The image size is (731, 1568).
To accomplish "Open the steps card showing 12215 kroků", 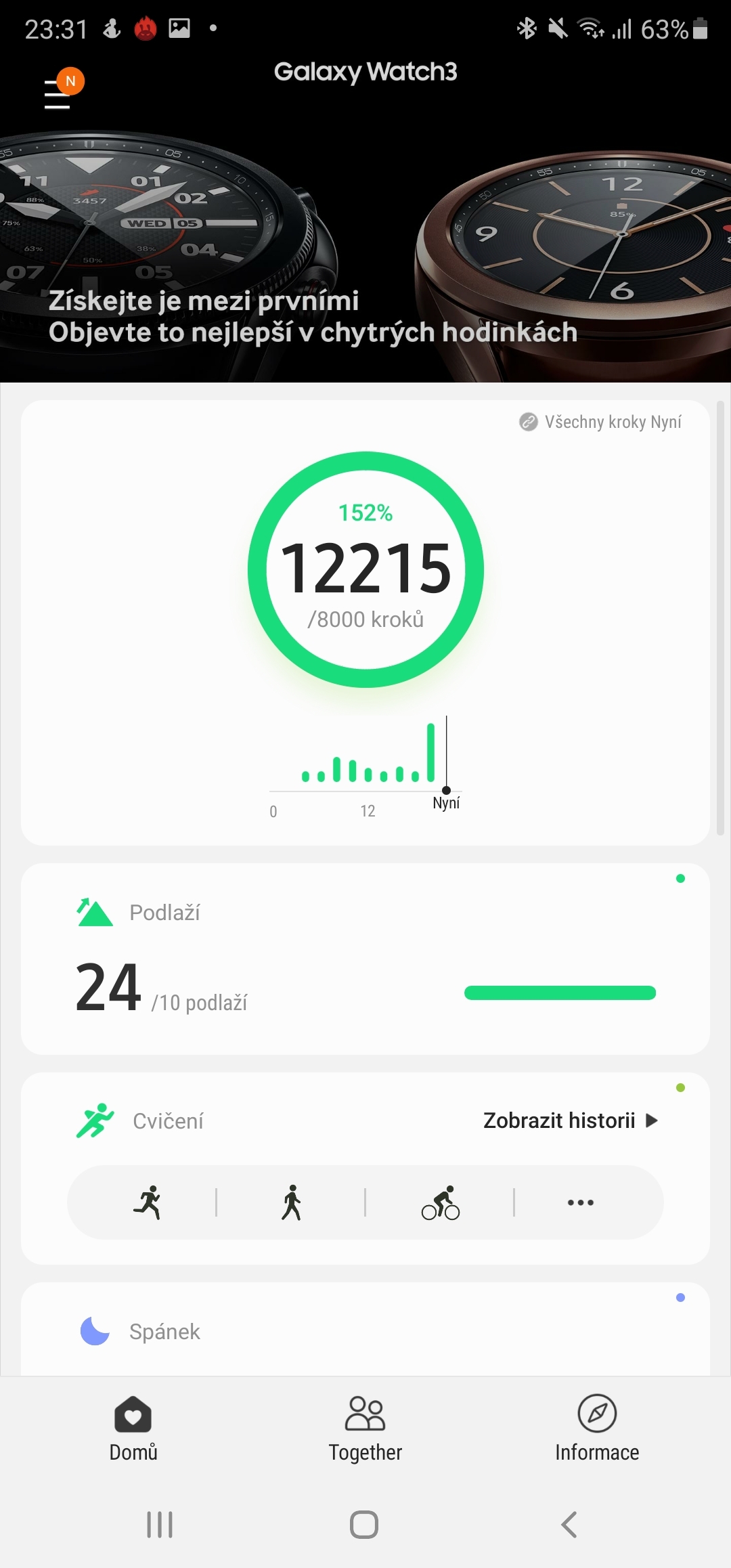I will (x=365, y=569).
